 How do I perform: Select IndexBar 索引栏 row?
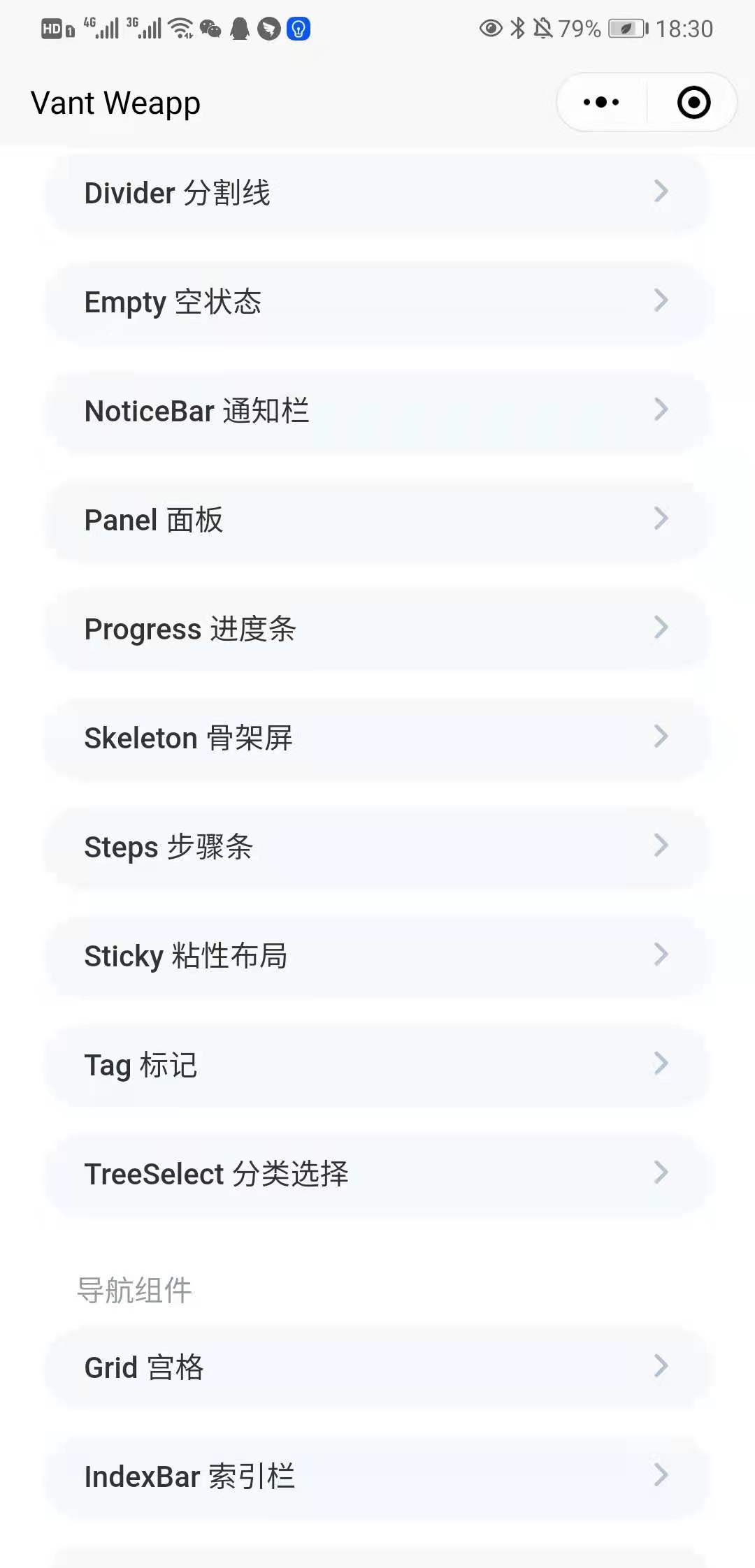377,1476
